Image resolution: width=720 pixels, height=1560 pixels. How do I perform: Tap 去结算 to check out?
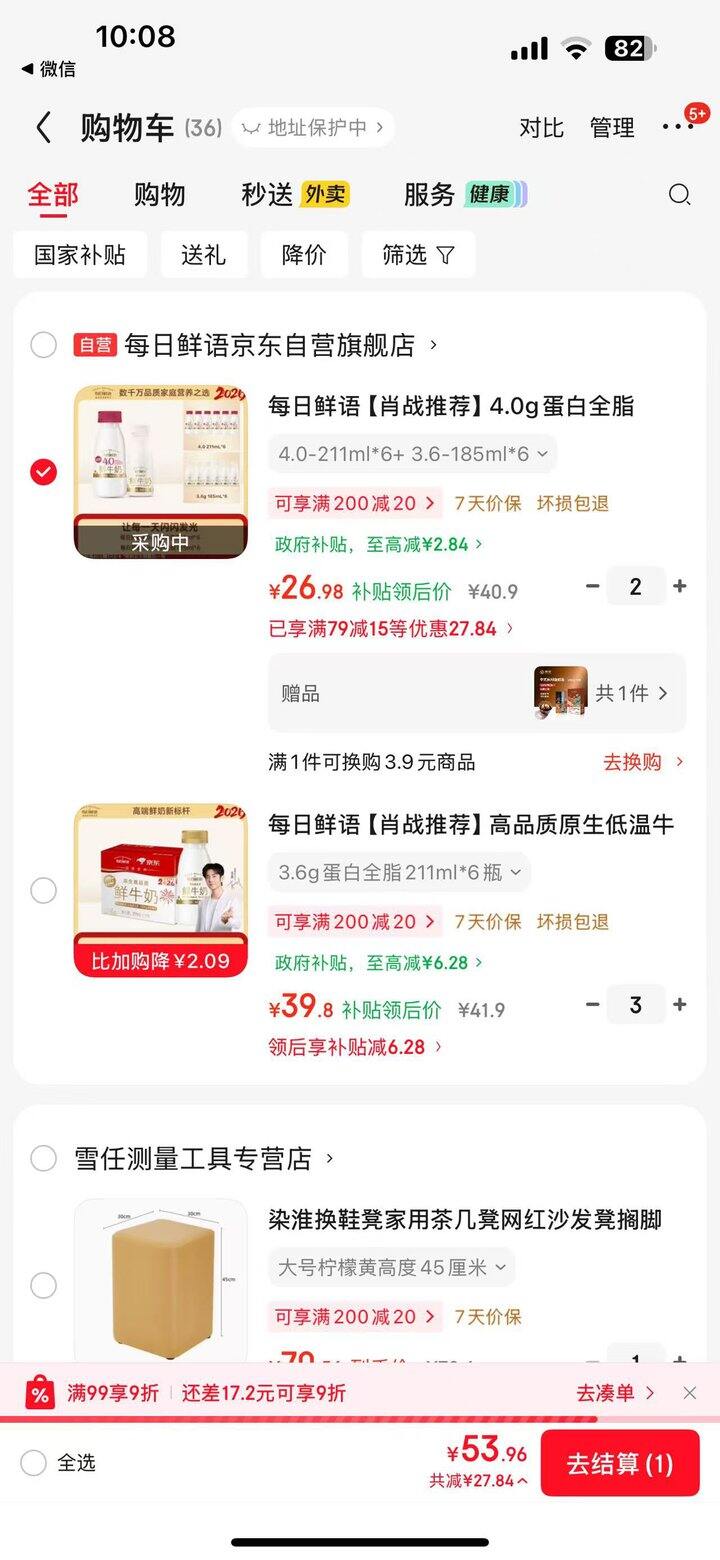tap(620, 1464)
